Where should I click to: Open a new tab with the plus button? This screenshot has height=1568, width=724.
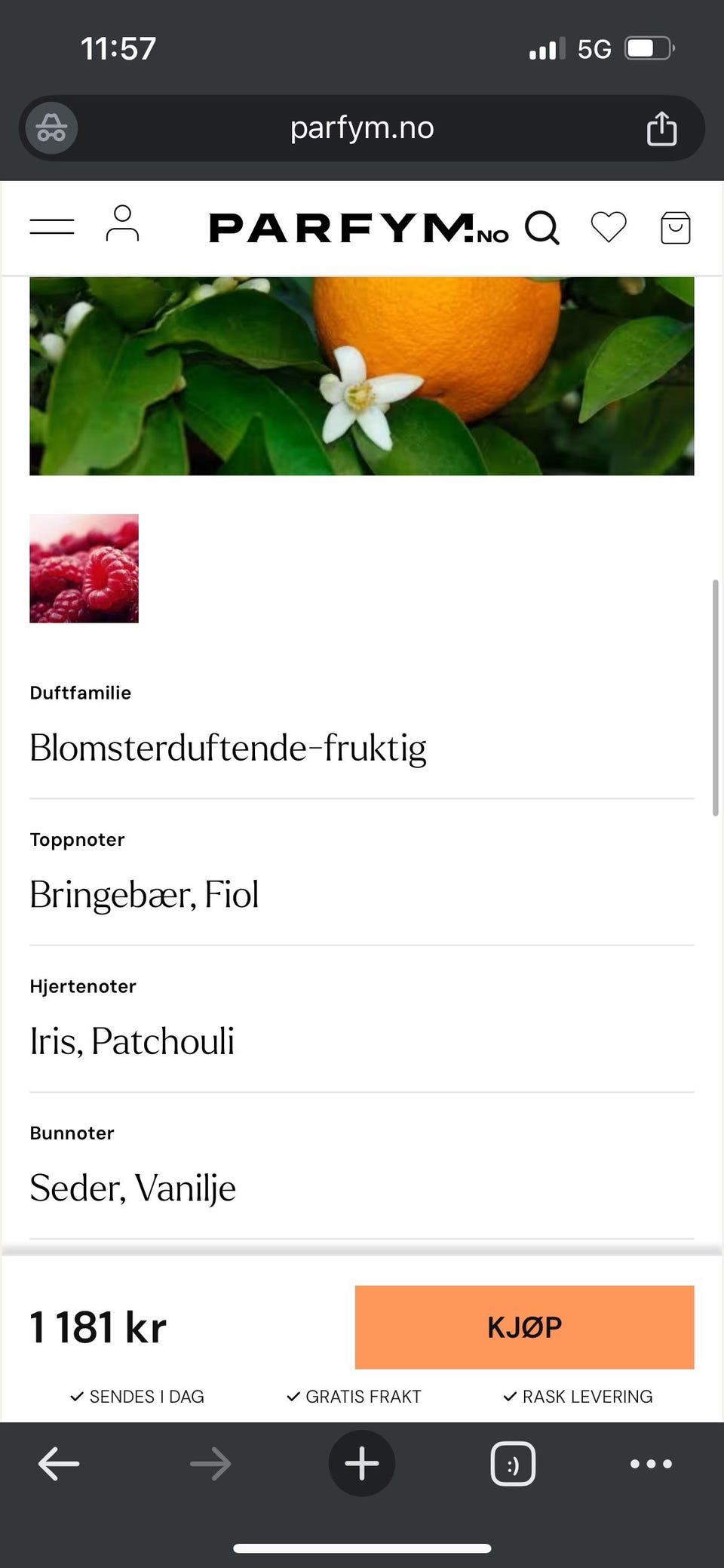[361, 1462]
